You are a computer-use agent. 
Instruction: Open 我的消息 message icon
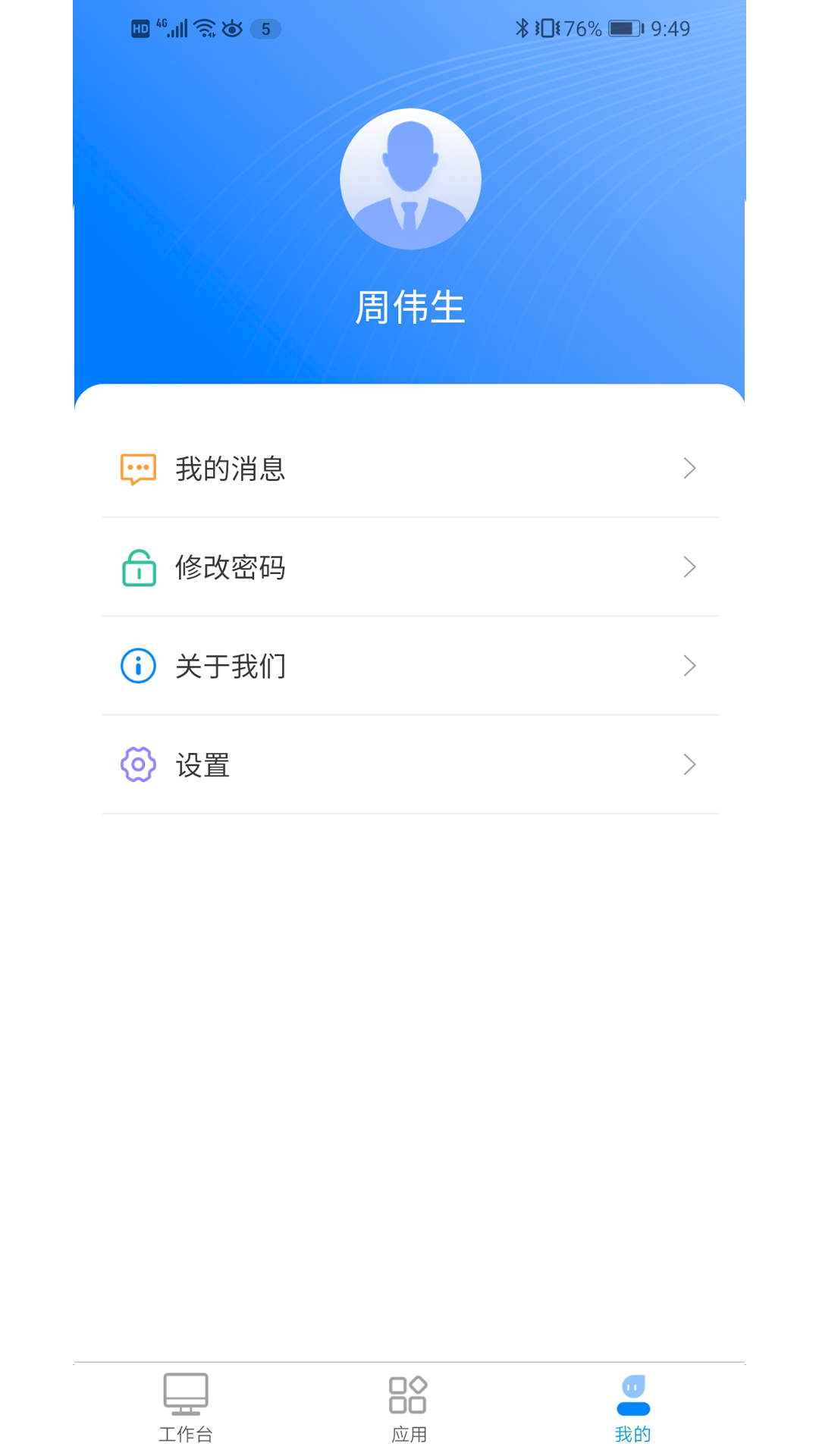[137, 468]
